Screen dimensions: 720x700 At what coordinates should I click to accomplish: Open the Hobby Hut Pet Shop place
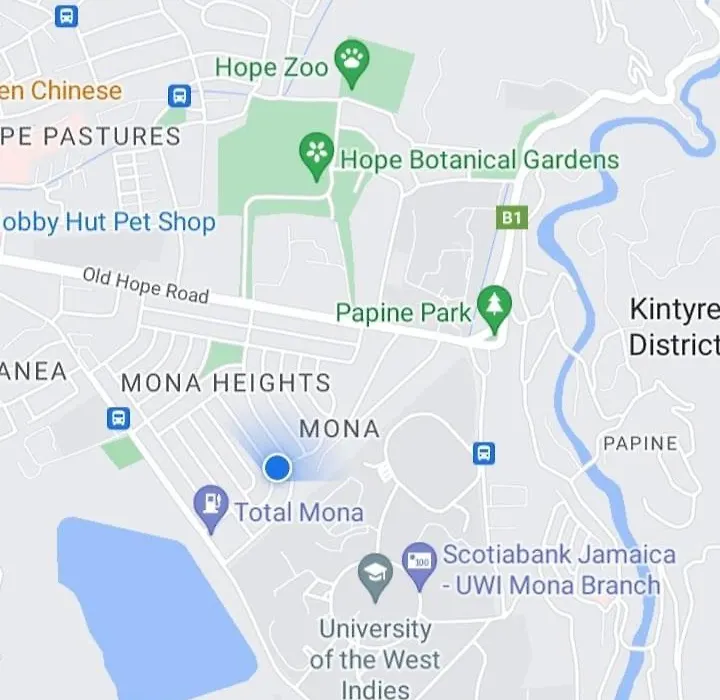coord(107,221)
